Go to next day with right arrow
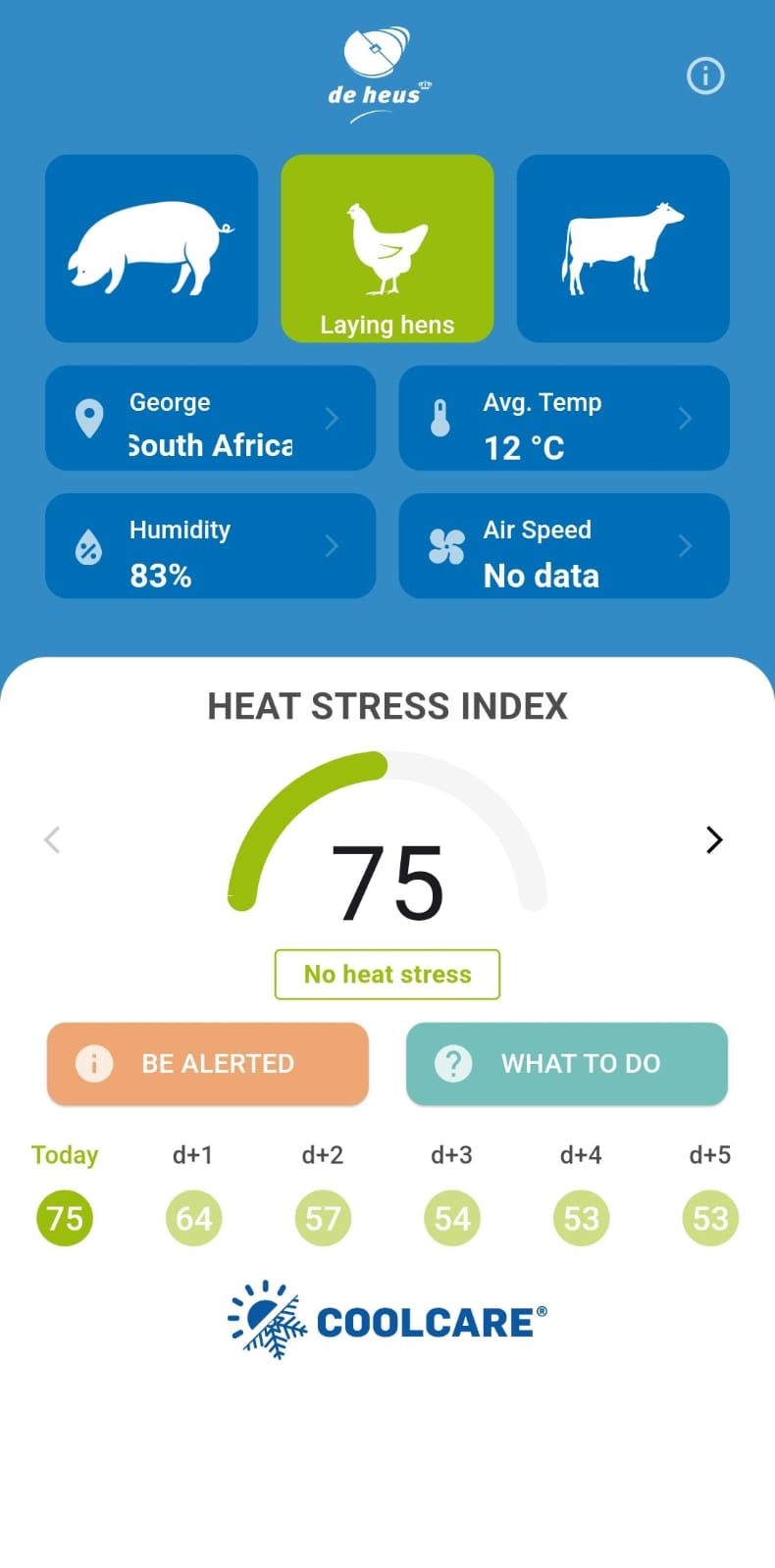The image size is (775, 1568). pyautogui.click(x=714, y=839)
